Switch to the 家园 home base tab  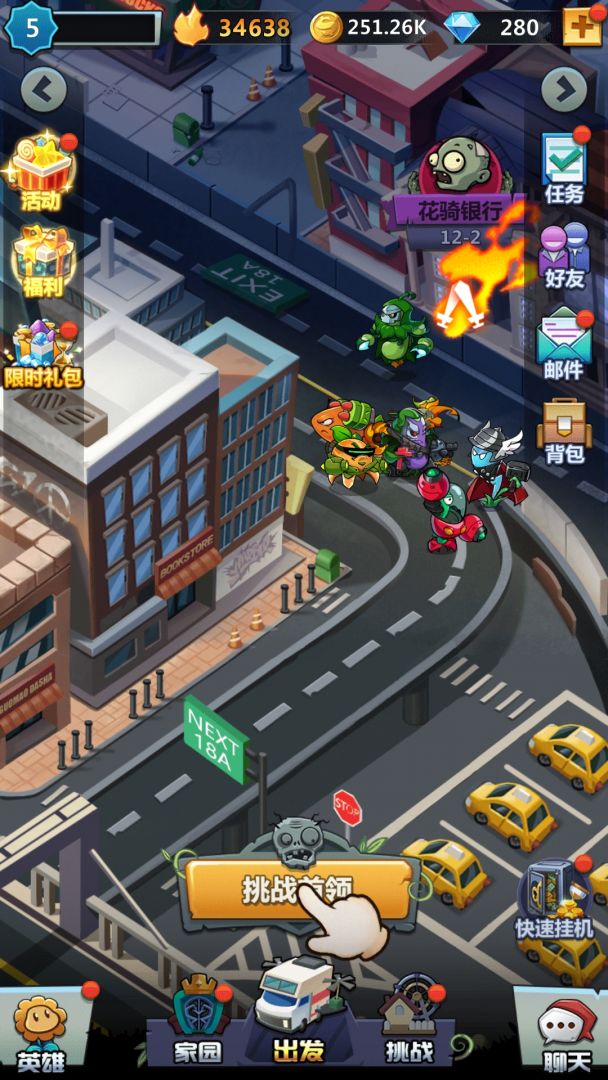[197, 1022]
